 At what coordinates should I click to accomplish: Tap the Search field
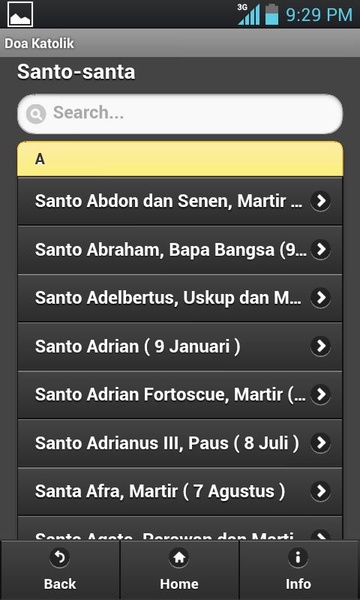click(x=180, y=114)
